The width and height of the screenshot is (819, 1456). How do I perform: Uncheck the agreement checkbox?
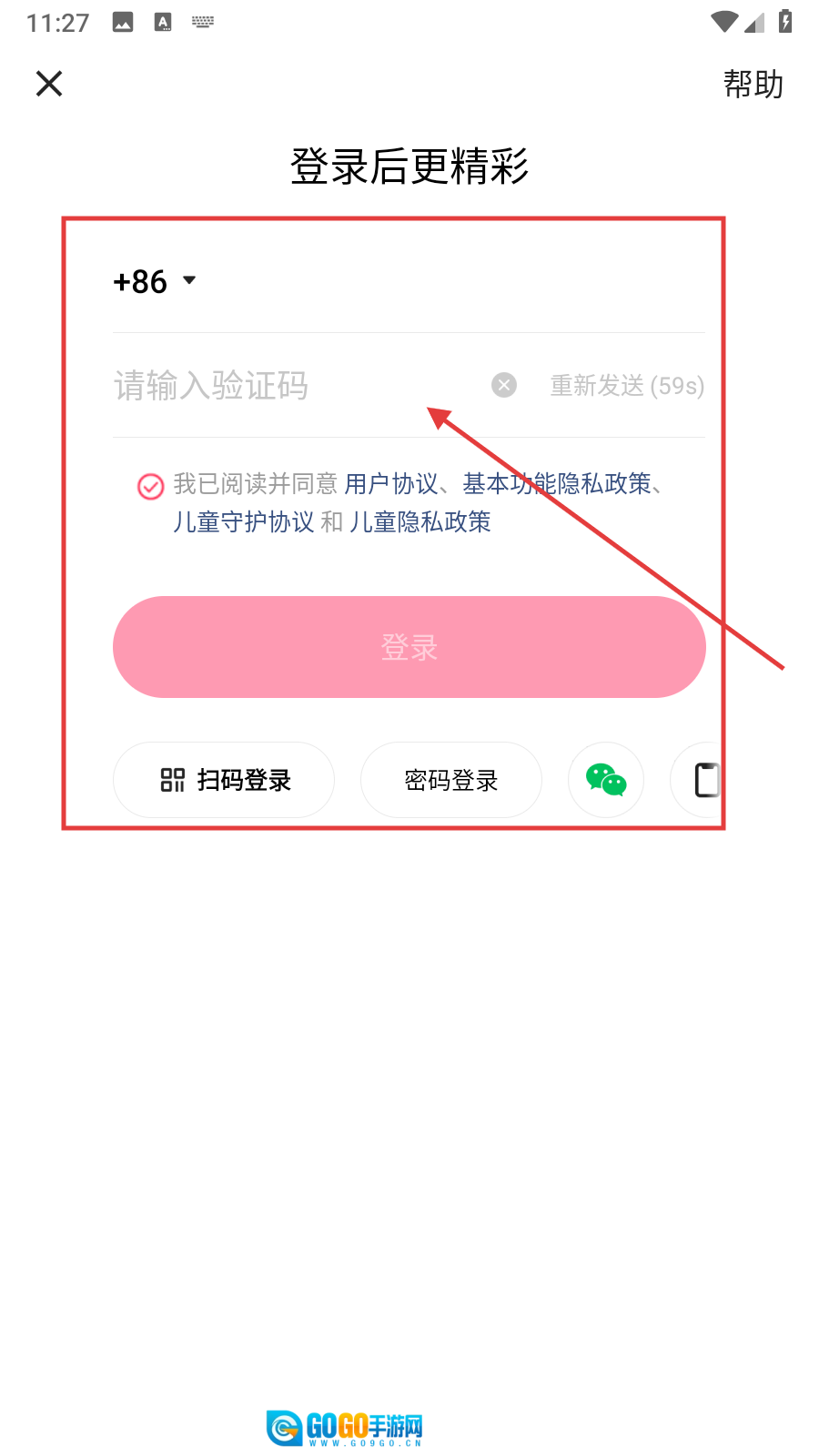click(x=150, y=487)
